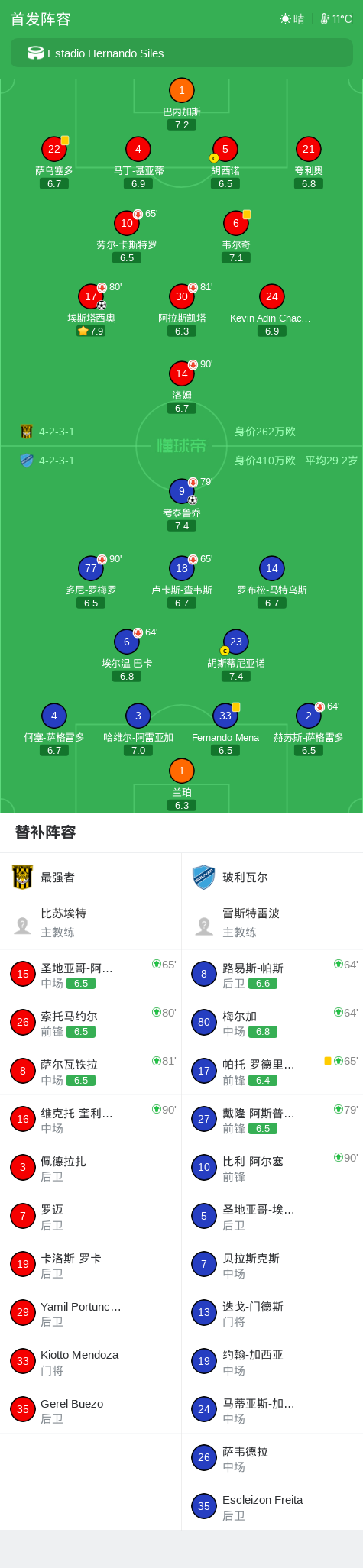Tap striker 洛姆 number 14
Screen dimensions: 363x1568
(182, 386)
